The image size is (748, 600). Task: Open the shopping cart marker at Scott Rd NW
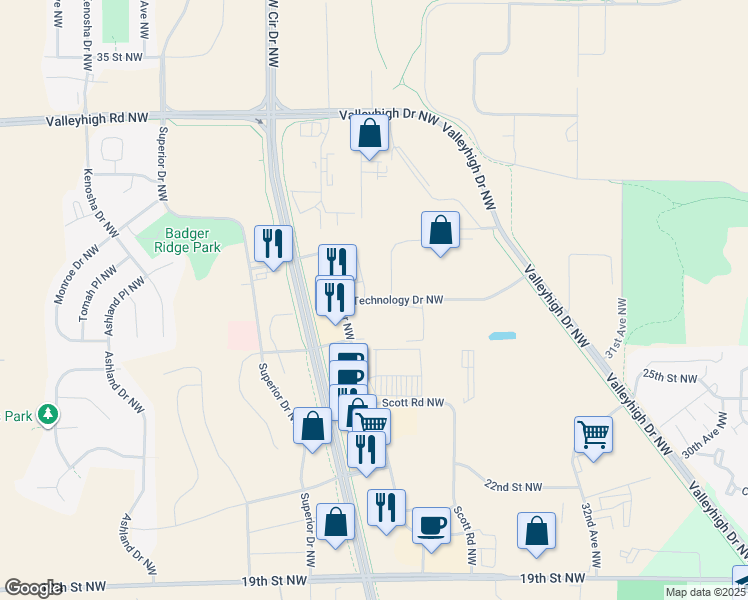(373, 424)
